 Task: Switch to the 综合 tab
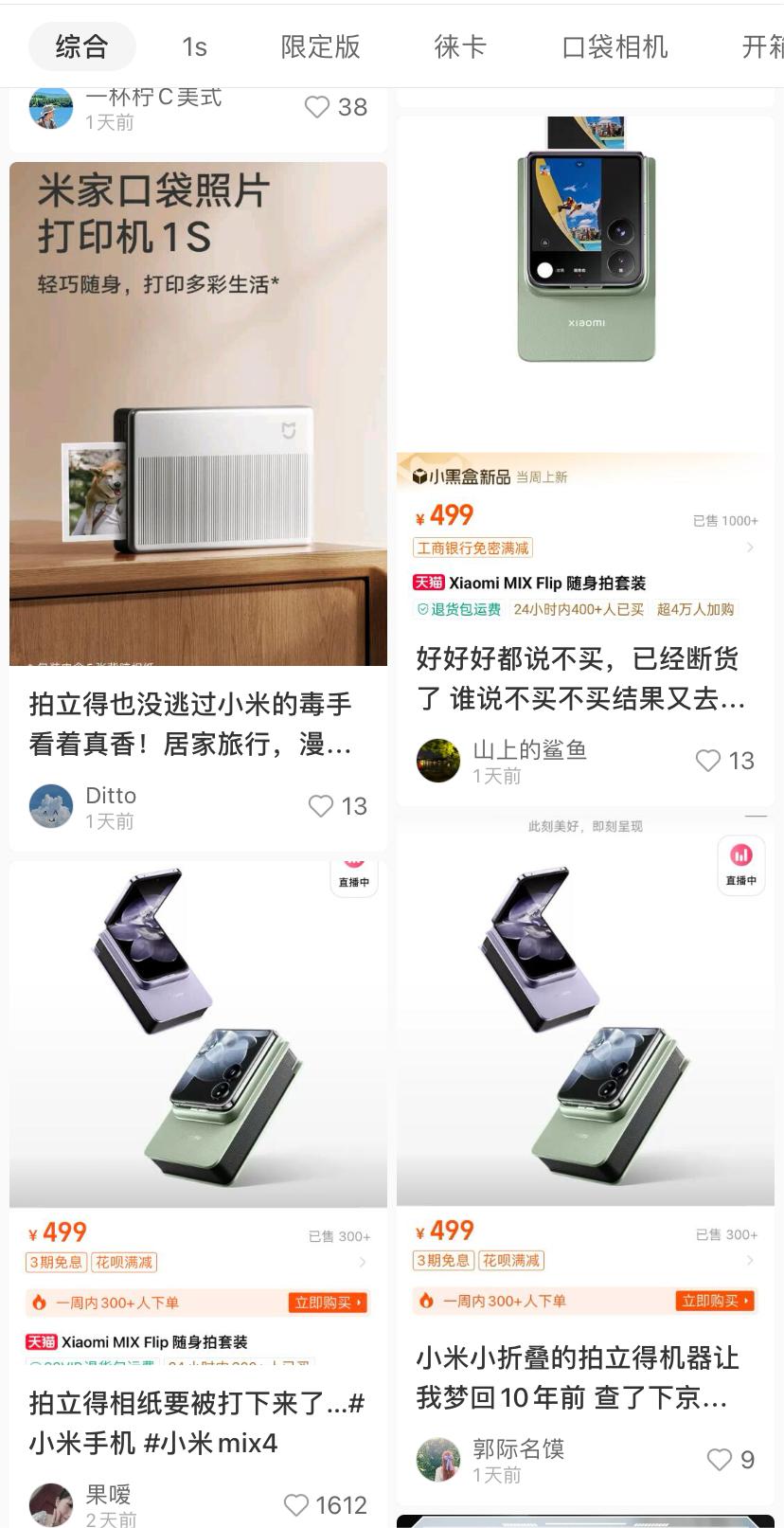pos(81,46)
